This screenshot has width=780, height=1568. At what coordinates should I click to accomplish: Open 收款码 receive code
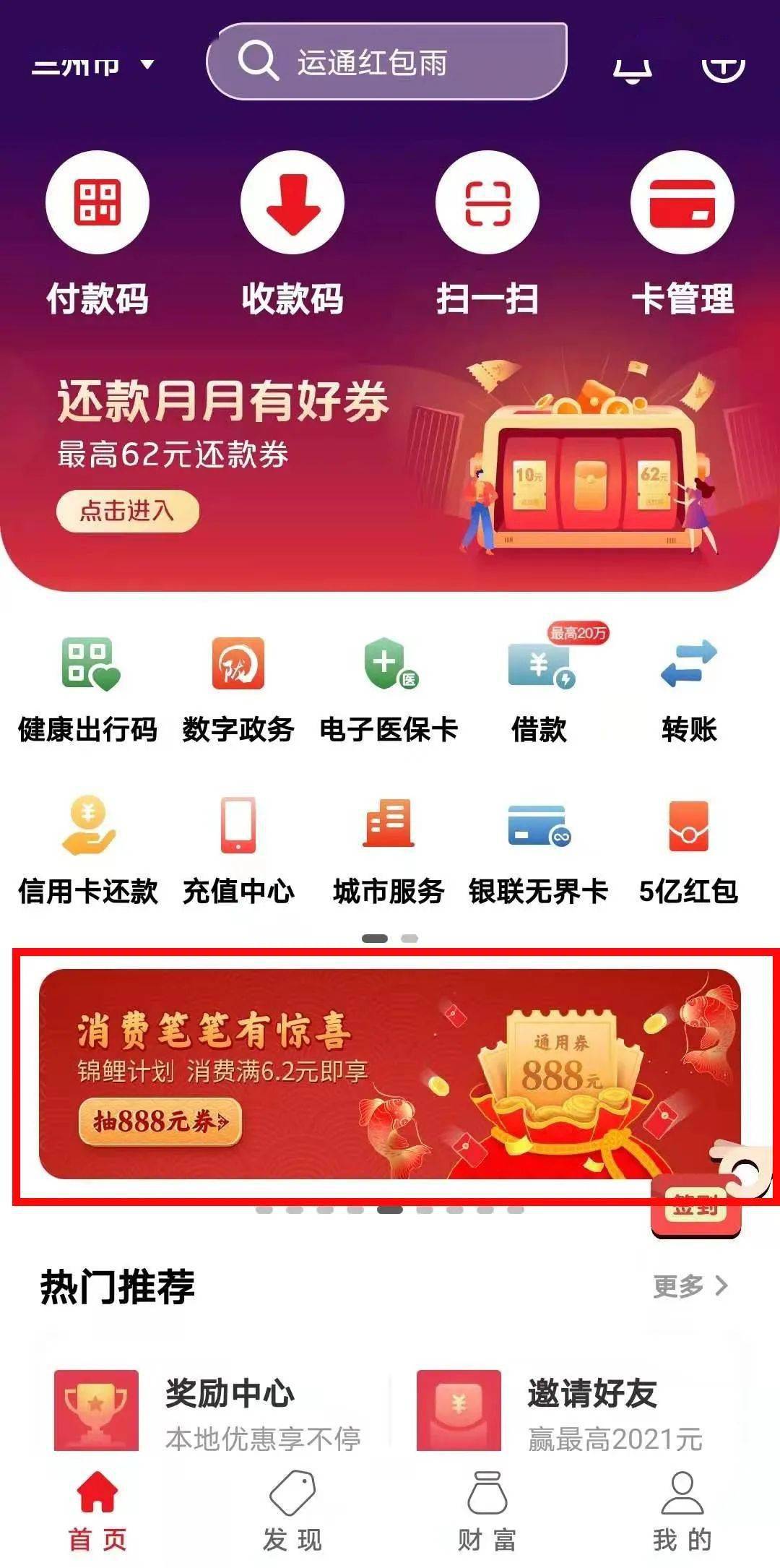click(292, 202)
